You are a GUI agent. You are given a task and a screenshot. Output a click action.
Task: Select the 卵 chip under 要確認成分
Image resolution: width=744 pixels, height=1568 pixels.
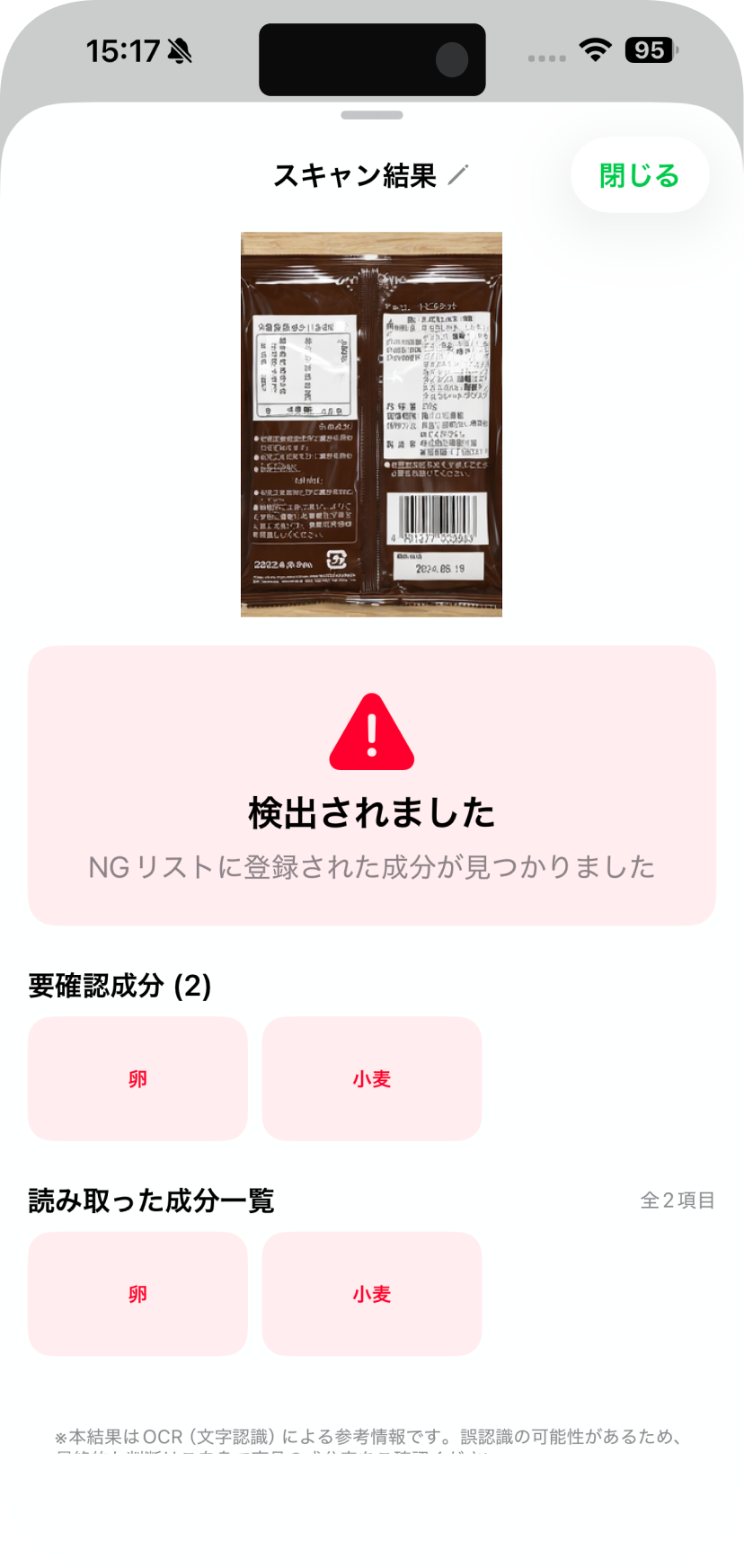pyautogui.click(x=137, y=1078)
